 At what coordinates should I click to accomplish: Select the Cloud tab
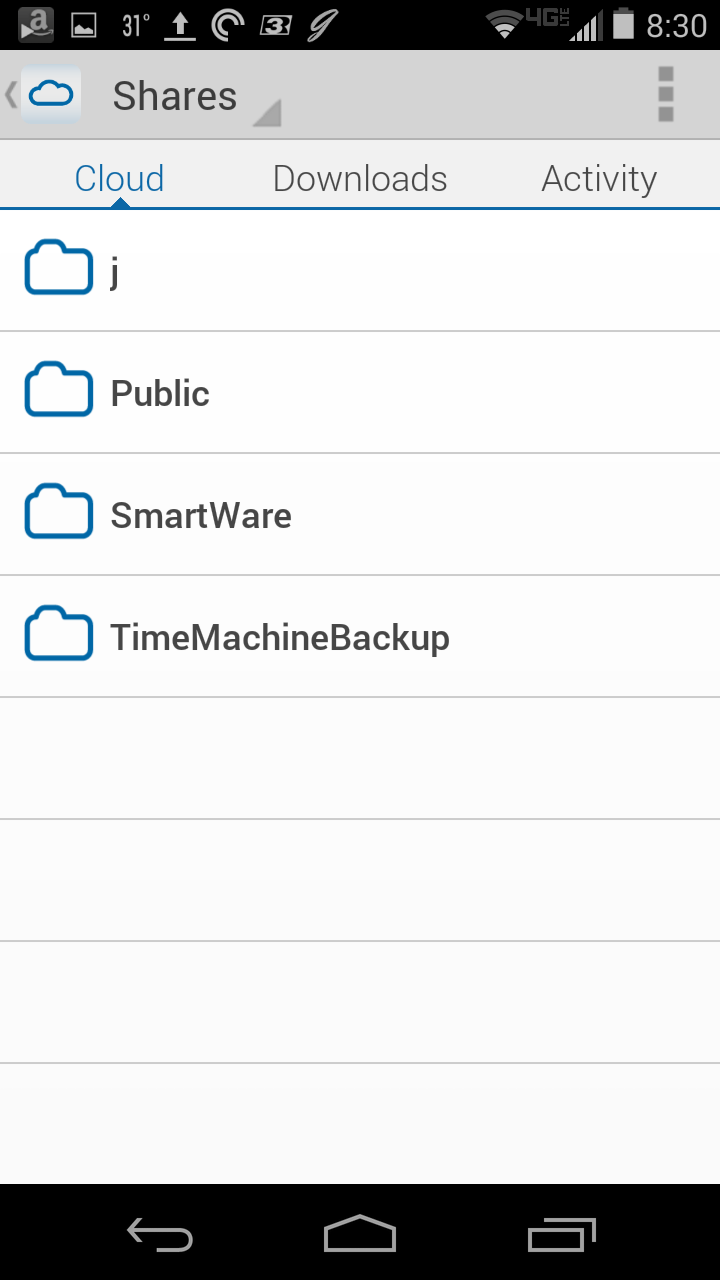[119, 177]
